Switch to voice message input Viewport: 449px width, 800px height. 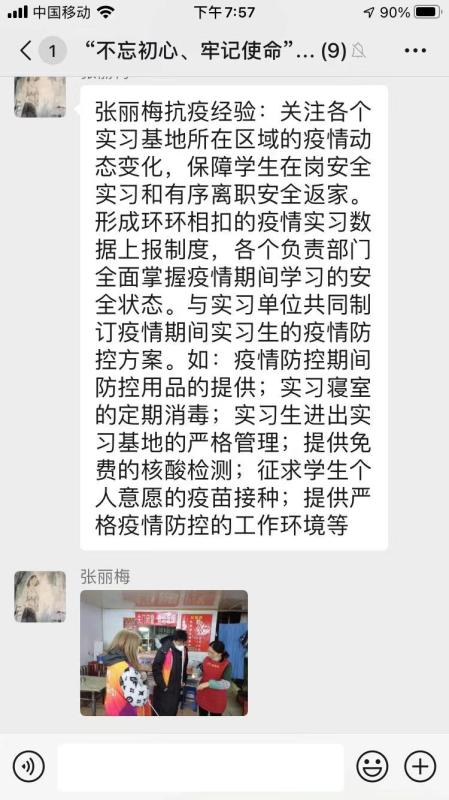(29, 766)
